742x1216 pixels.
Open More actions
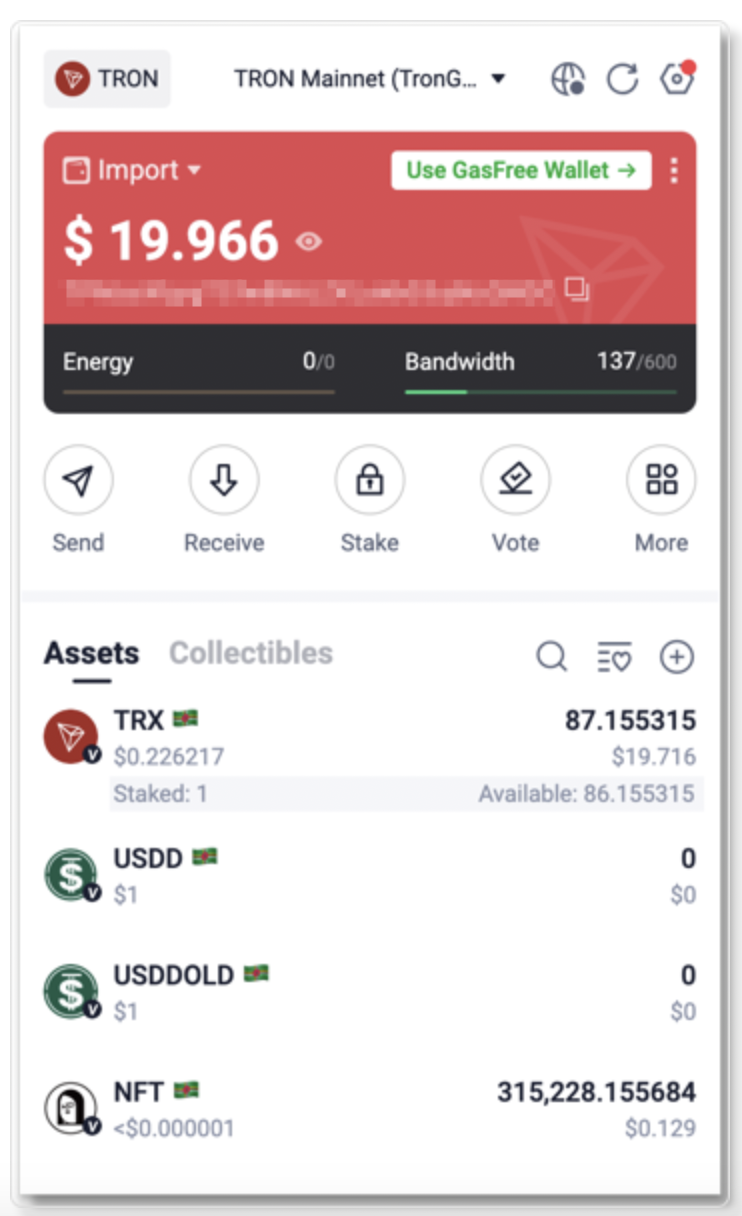[661, 500]
